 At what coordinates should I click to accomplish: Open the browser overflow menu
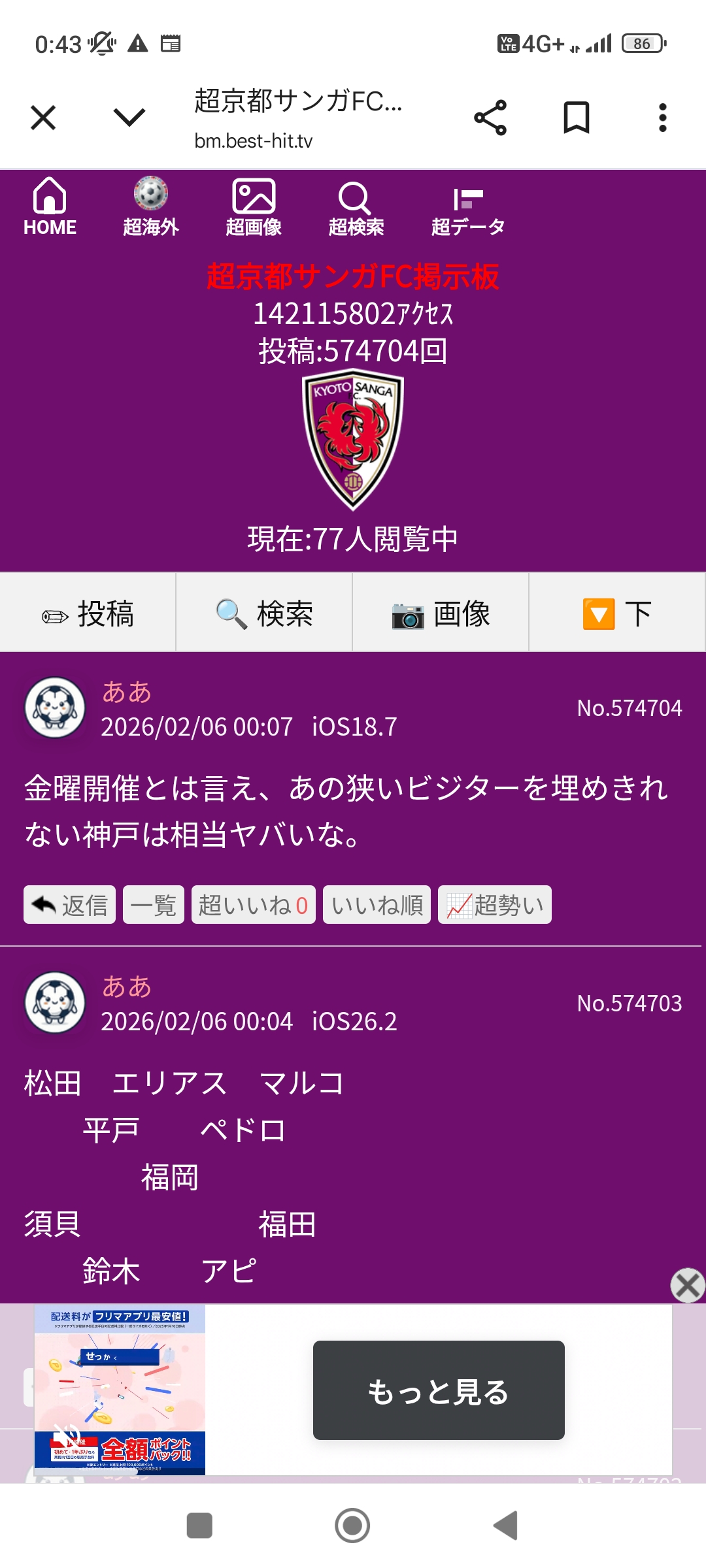coord(662,118)
